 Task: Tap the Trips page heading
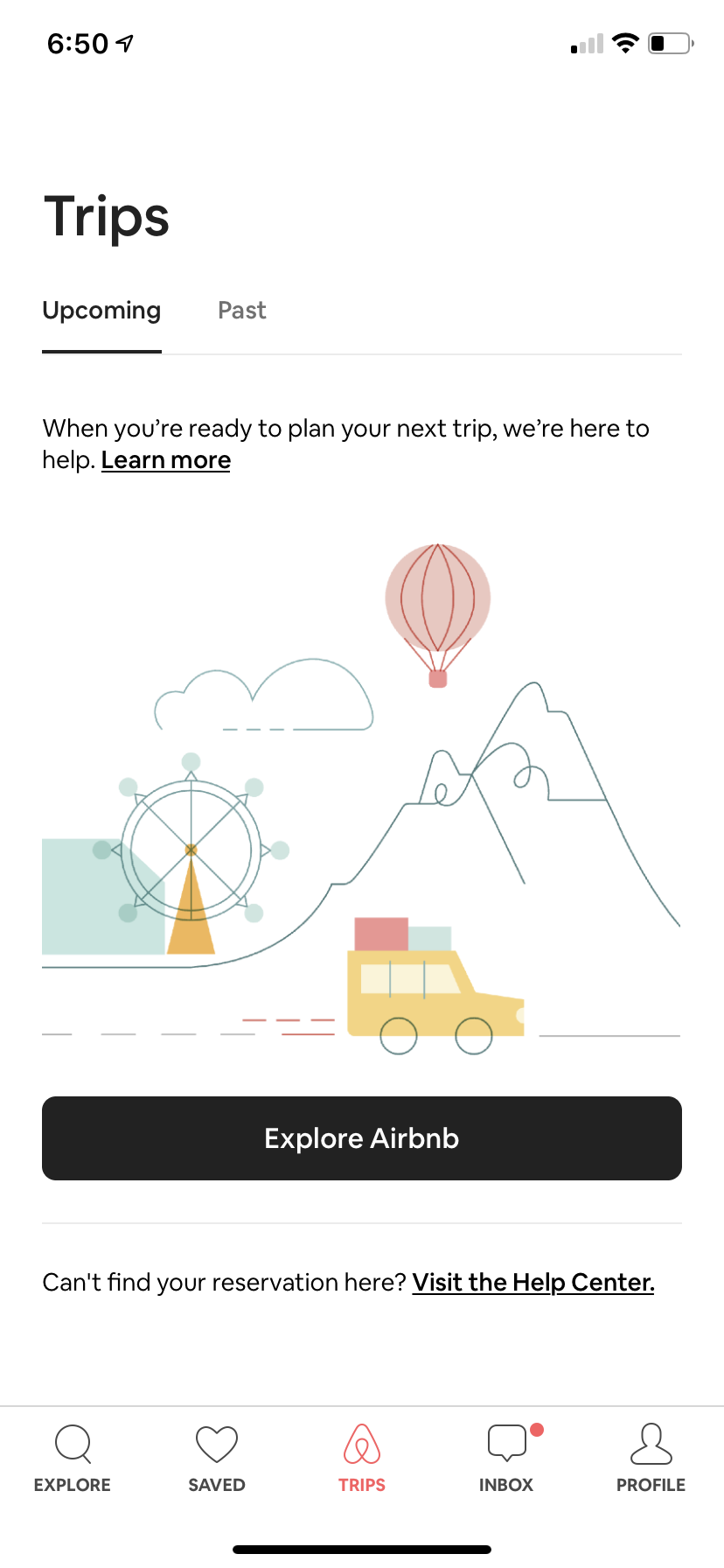click(107, 216)
